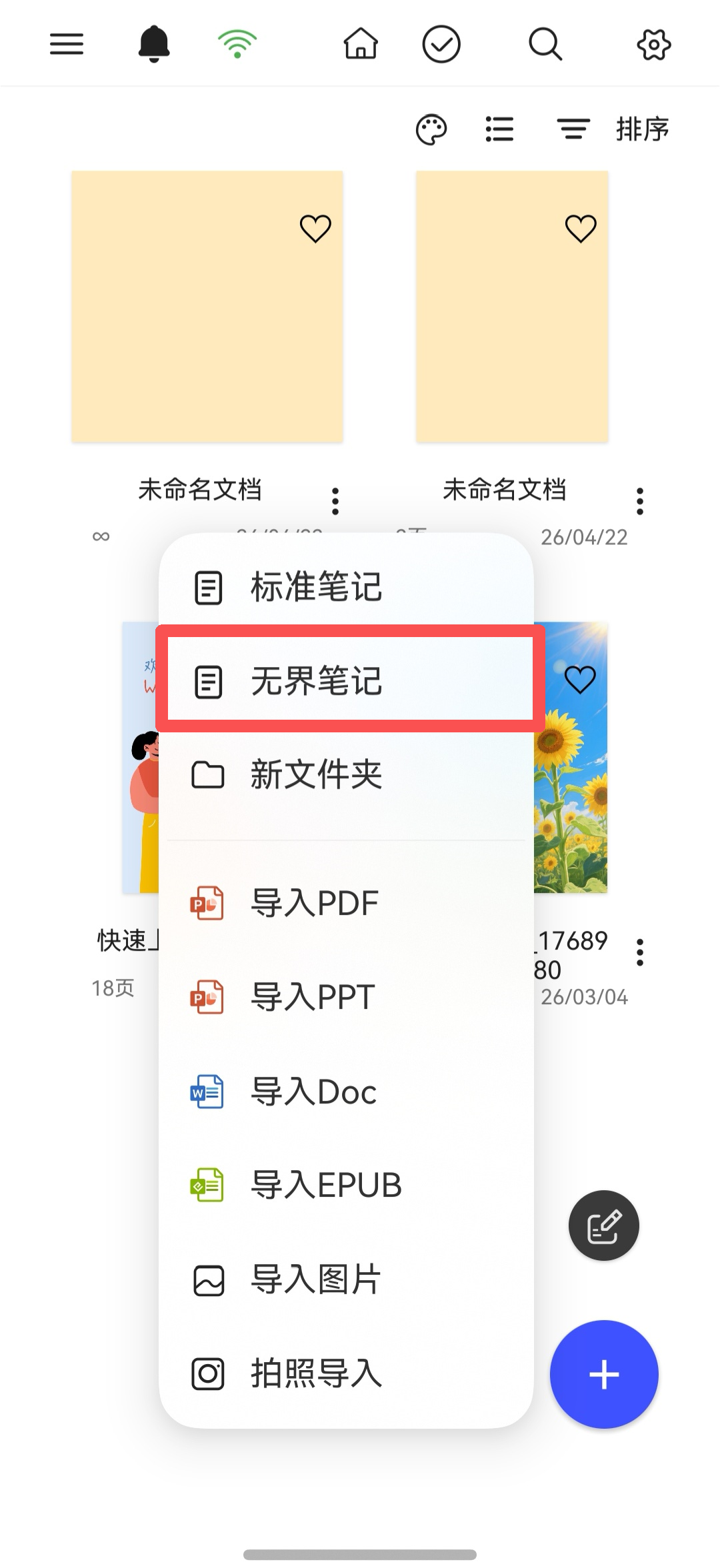The image size is (720, 1568).
Task: Favorite the second 未命名文档 note
Action: tap(579, 227)
